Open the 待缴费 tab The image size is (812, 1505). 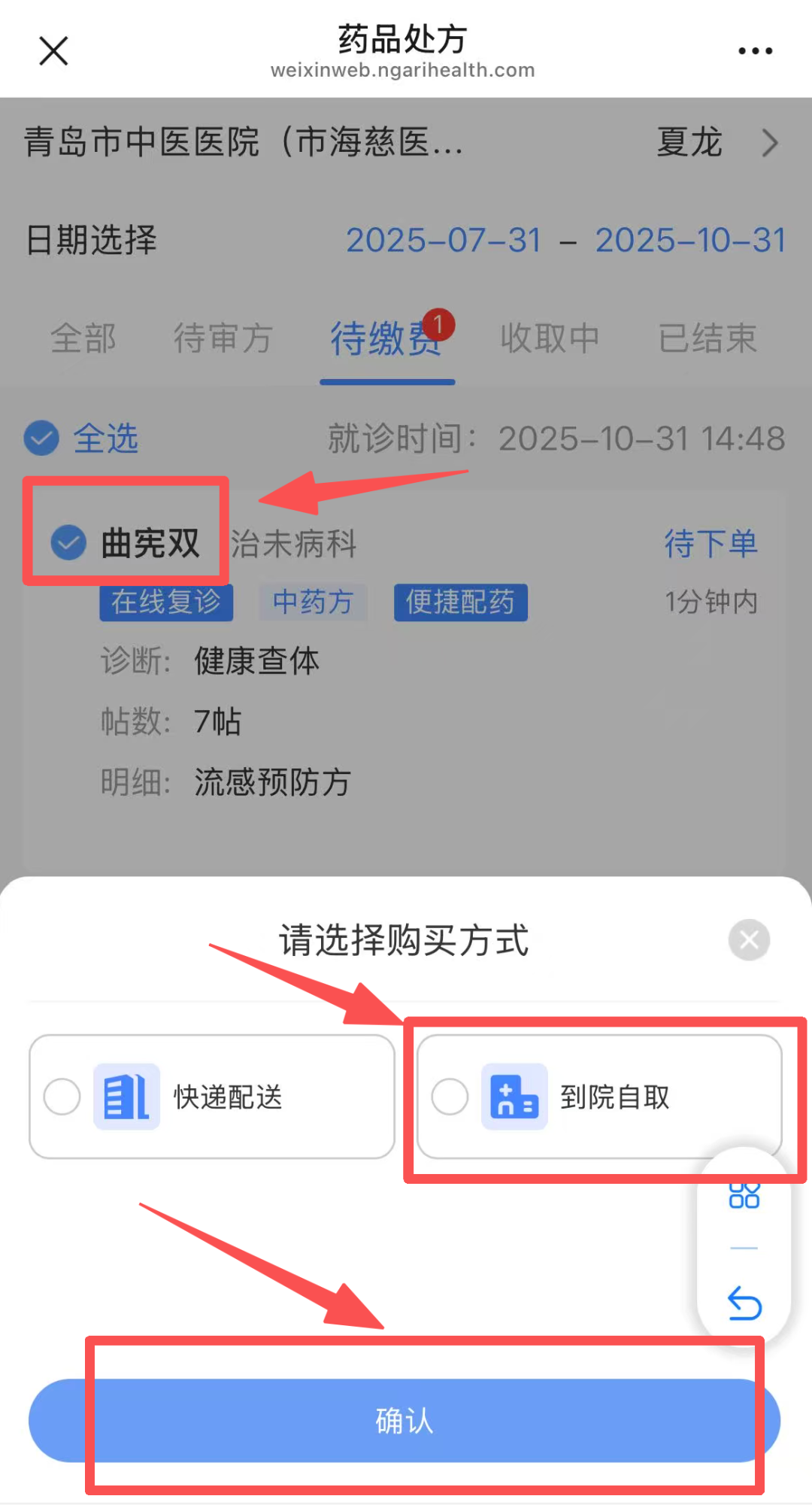click(386, 338)
